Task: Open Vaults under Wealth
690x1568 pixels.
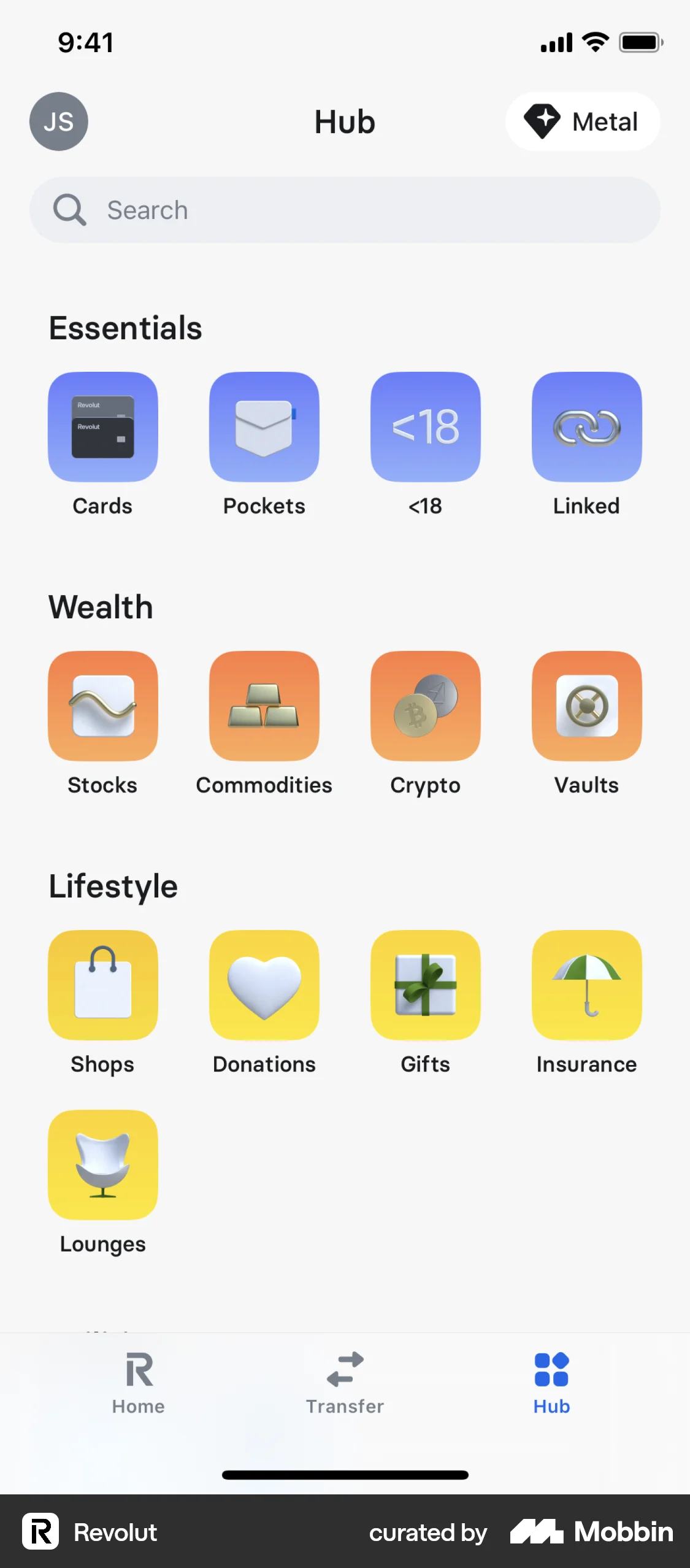Action: tap(586, 706)
